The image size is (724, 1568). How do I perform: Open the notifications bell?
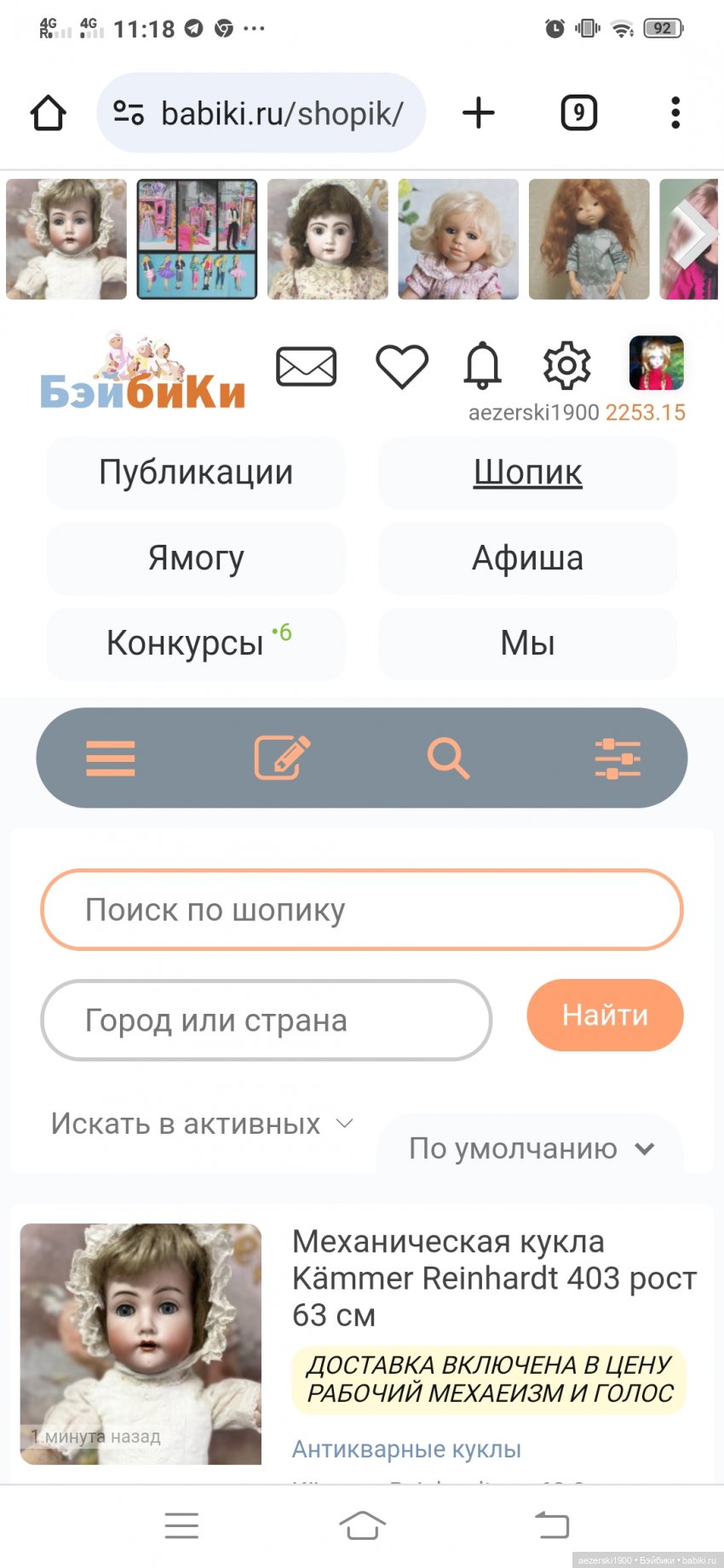[482, 366]
